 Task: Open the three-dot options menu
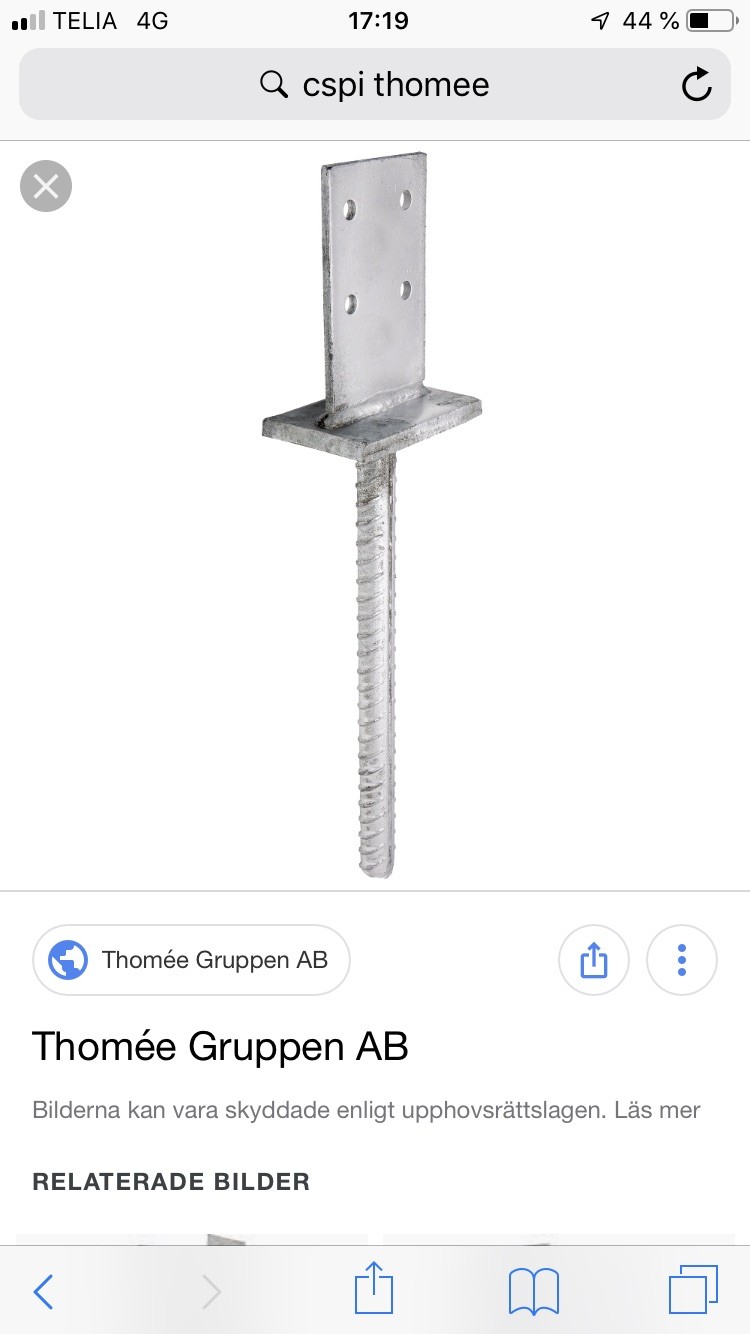pyautogui.click(x=682, y=960)
